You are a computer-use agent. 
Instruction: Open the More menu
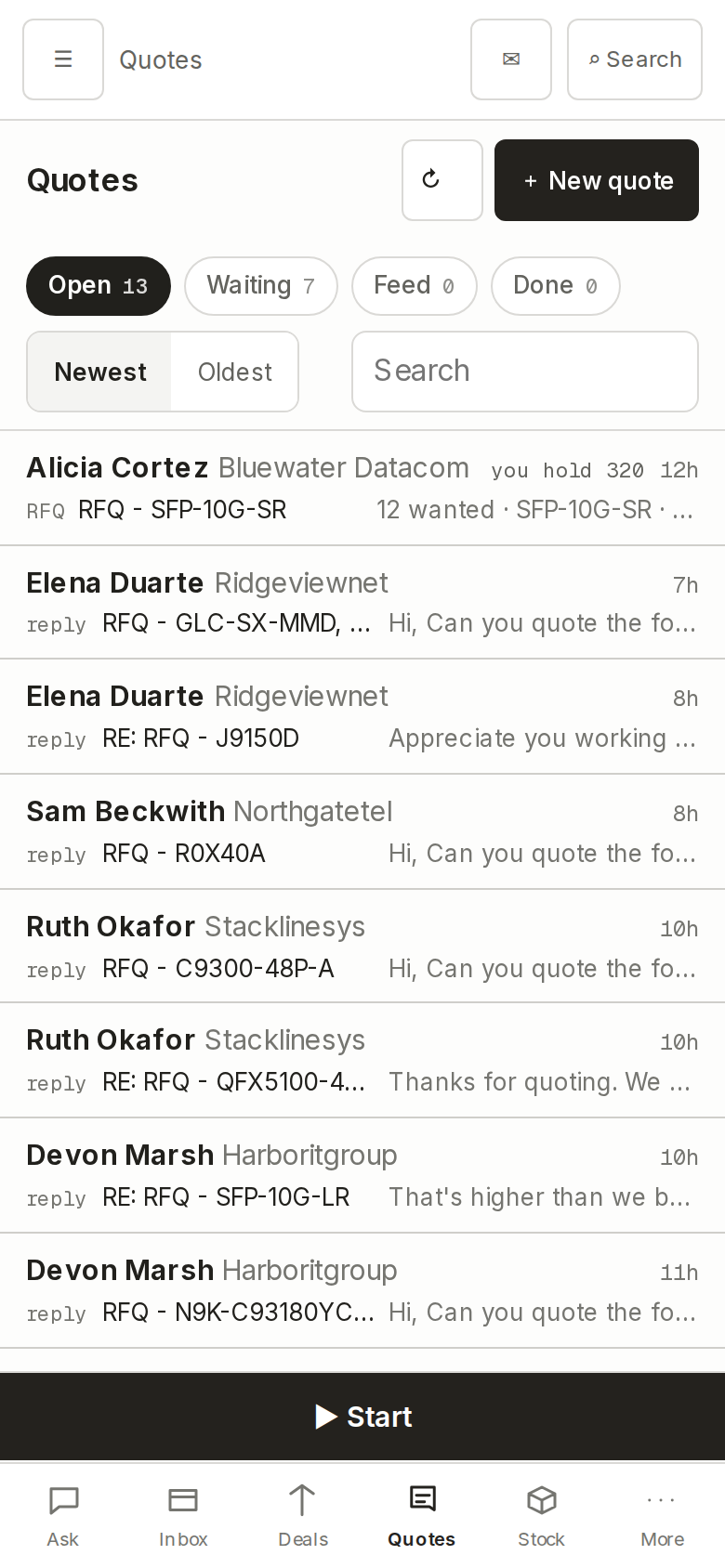pyautogui.click(x=662, y=1516)
